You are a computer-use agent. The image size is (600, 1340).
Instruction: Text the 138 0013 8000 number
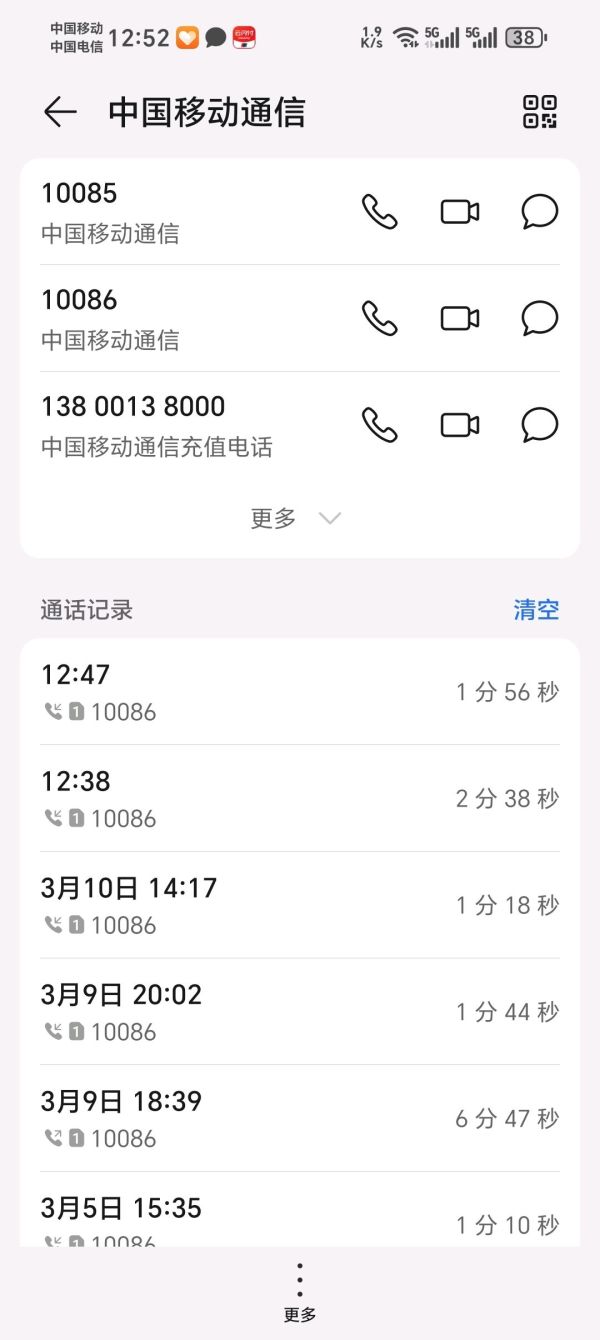(540, 425)
